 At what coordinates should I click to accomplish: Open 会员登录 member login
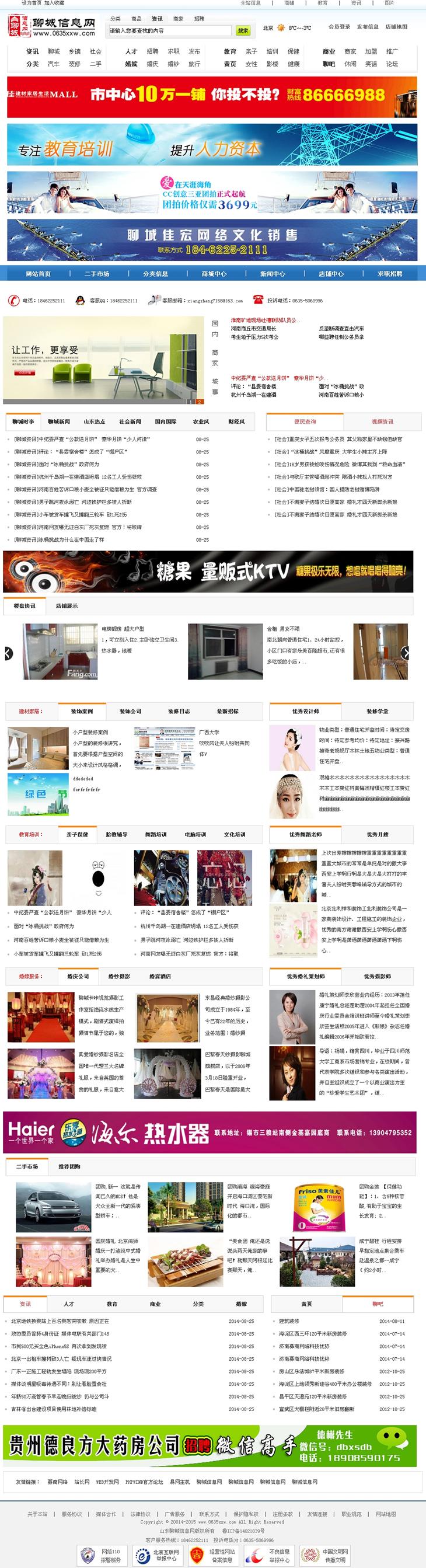[339, 27]
